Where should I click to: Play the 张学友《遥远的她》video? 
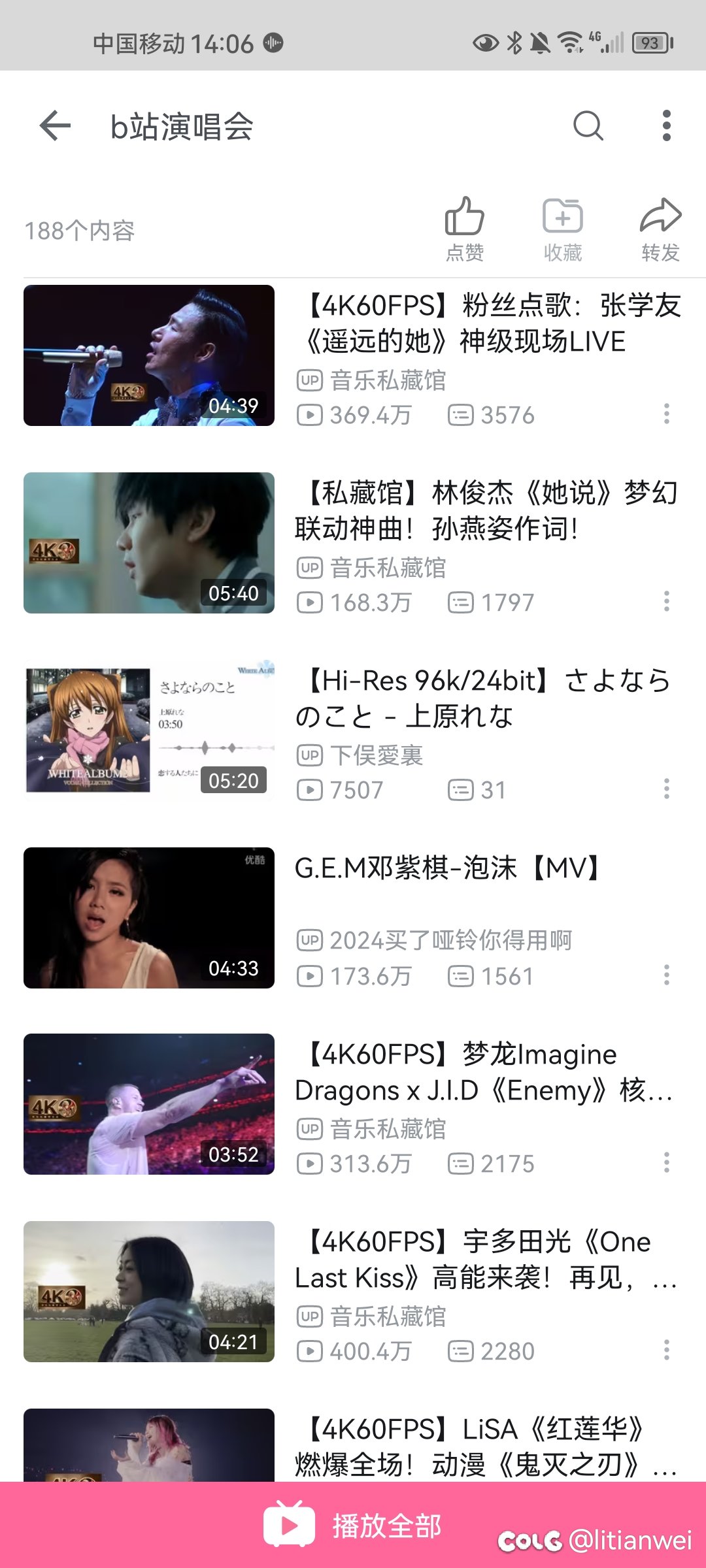[149, 355]
